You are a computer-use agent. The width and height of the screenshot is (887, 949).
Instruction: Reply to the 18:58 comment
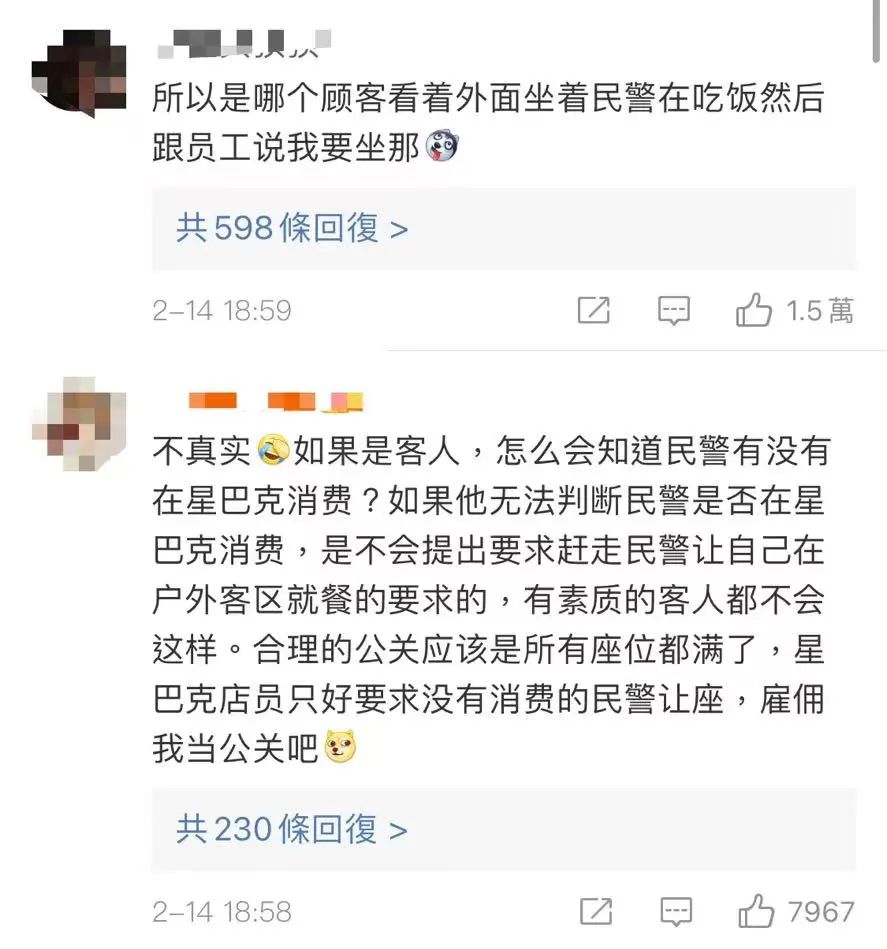click(x=677, y=912)
